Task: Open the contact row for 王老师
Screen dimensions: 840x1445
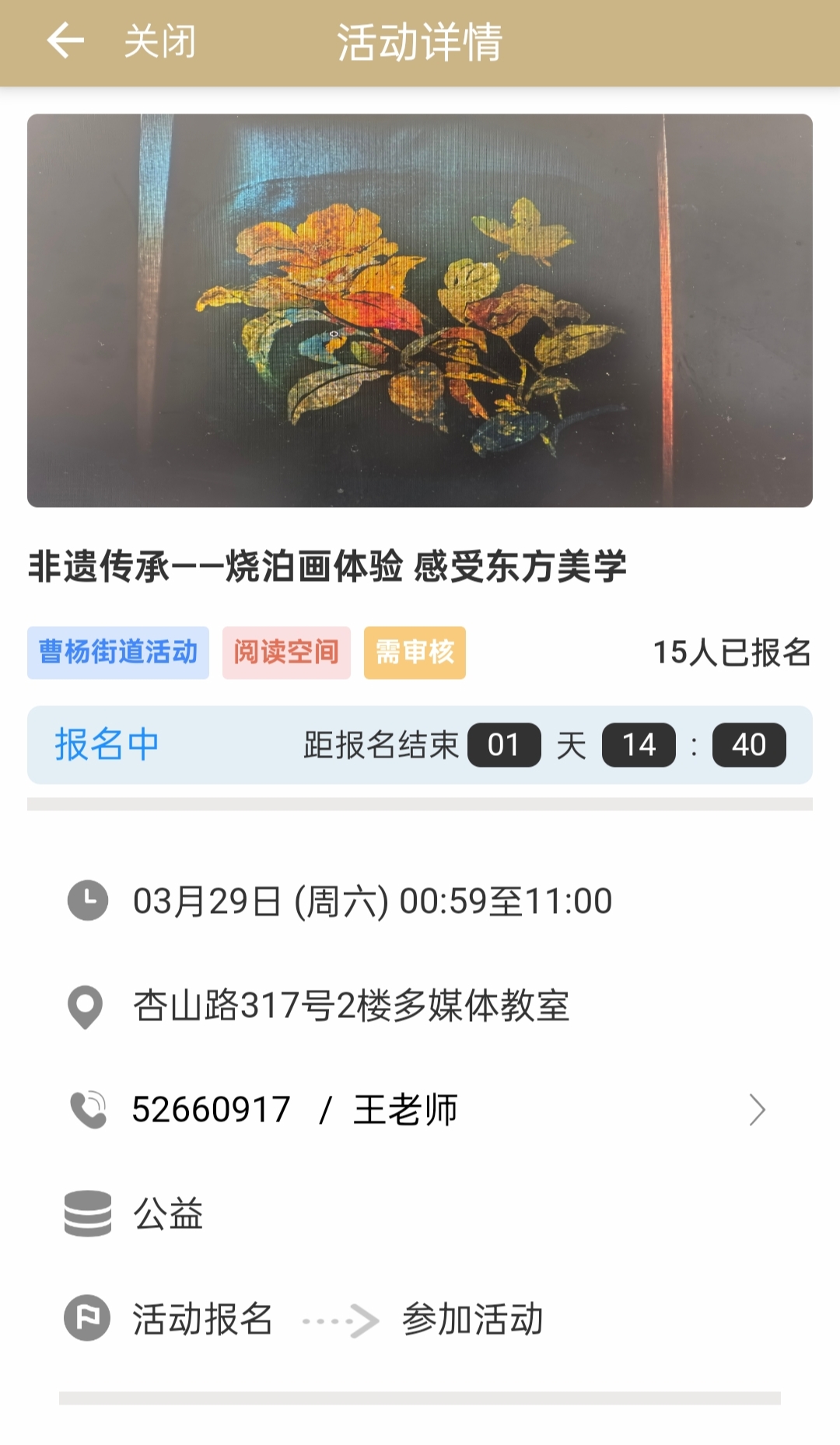Action: (x=420, y=1110)
